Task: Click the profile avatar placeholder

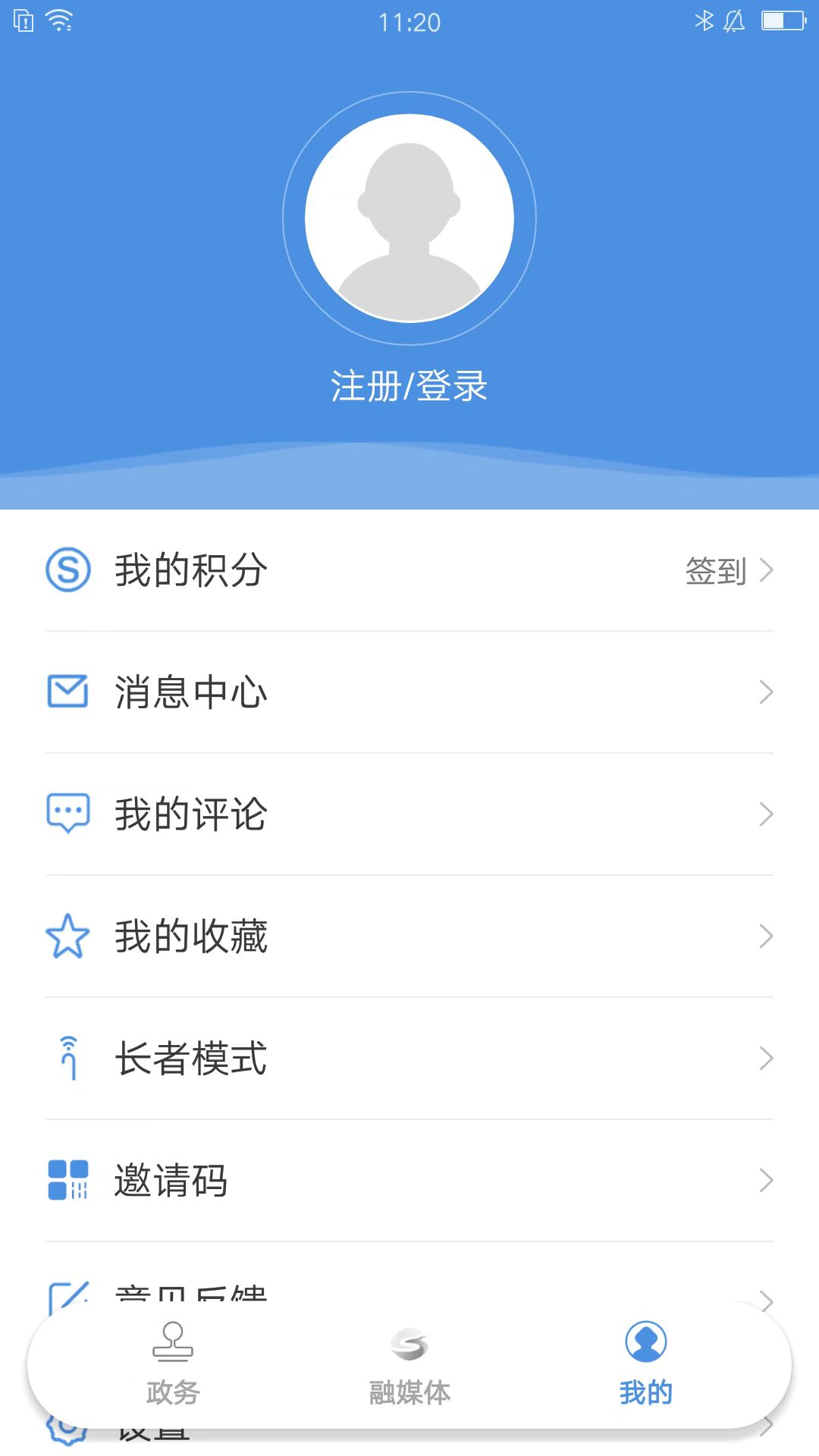Action: (x=409, y=217)
